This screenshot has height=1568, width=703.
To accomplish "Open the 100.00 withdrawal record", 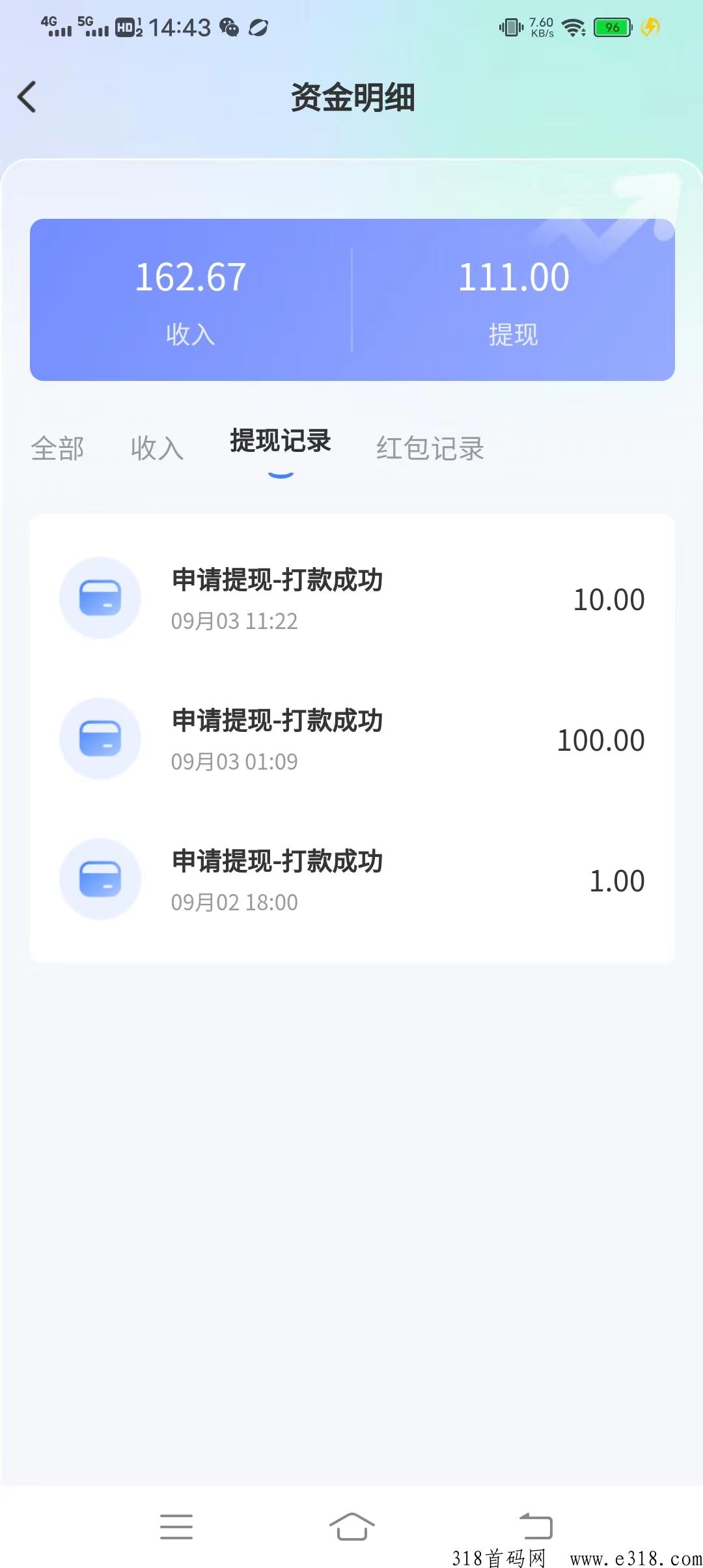I will click(352, 740).
